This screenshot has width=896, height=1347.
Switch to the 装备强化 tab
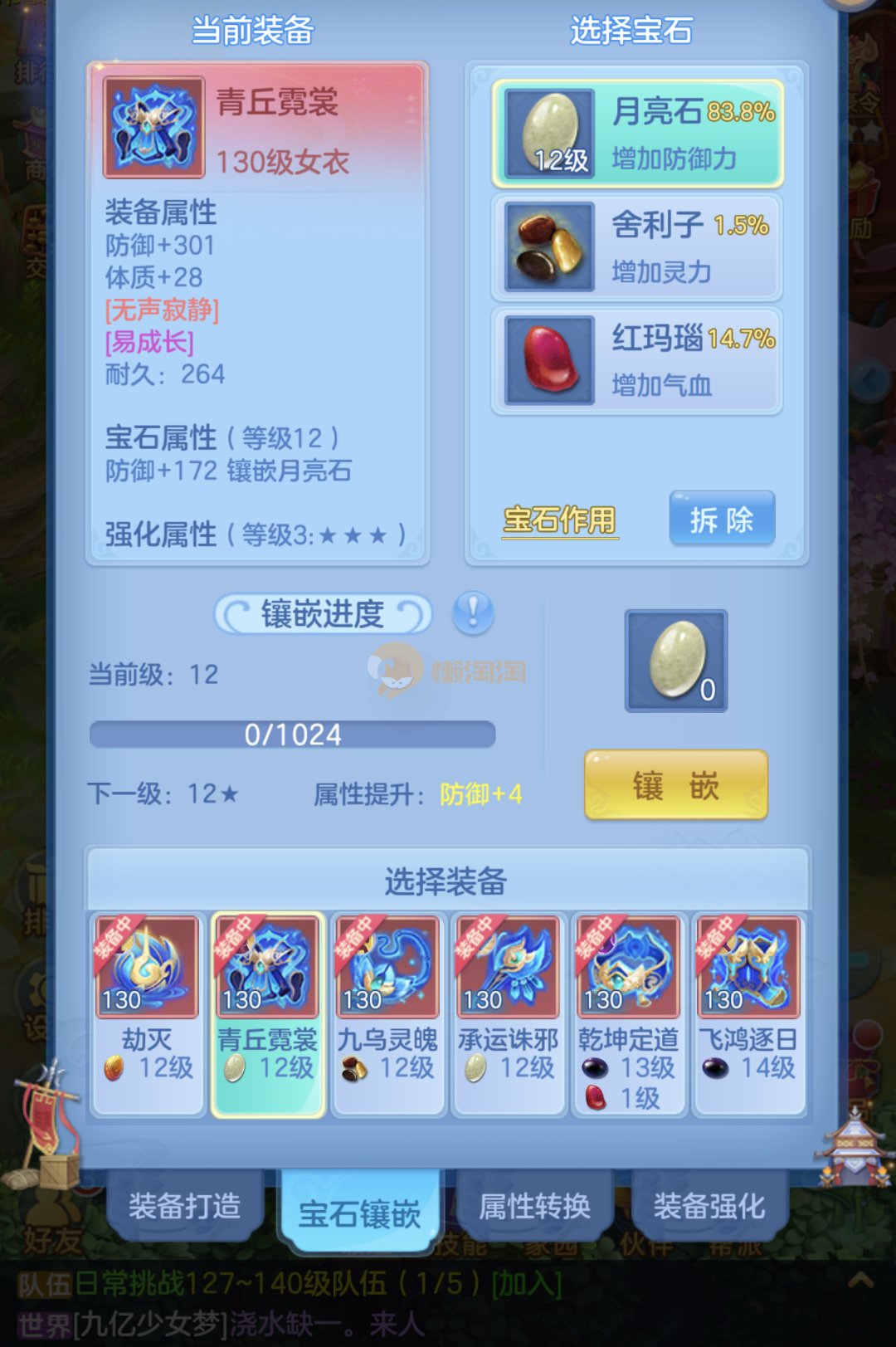(709, 1206)
